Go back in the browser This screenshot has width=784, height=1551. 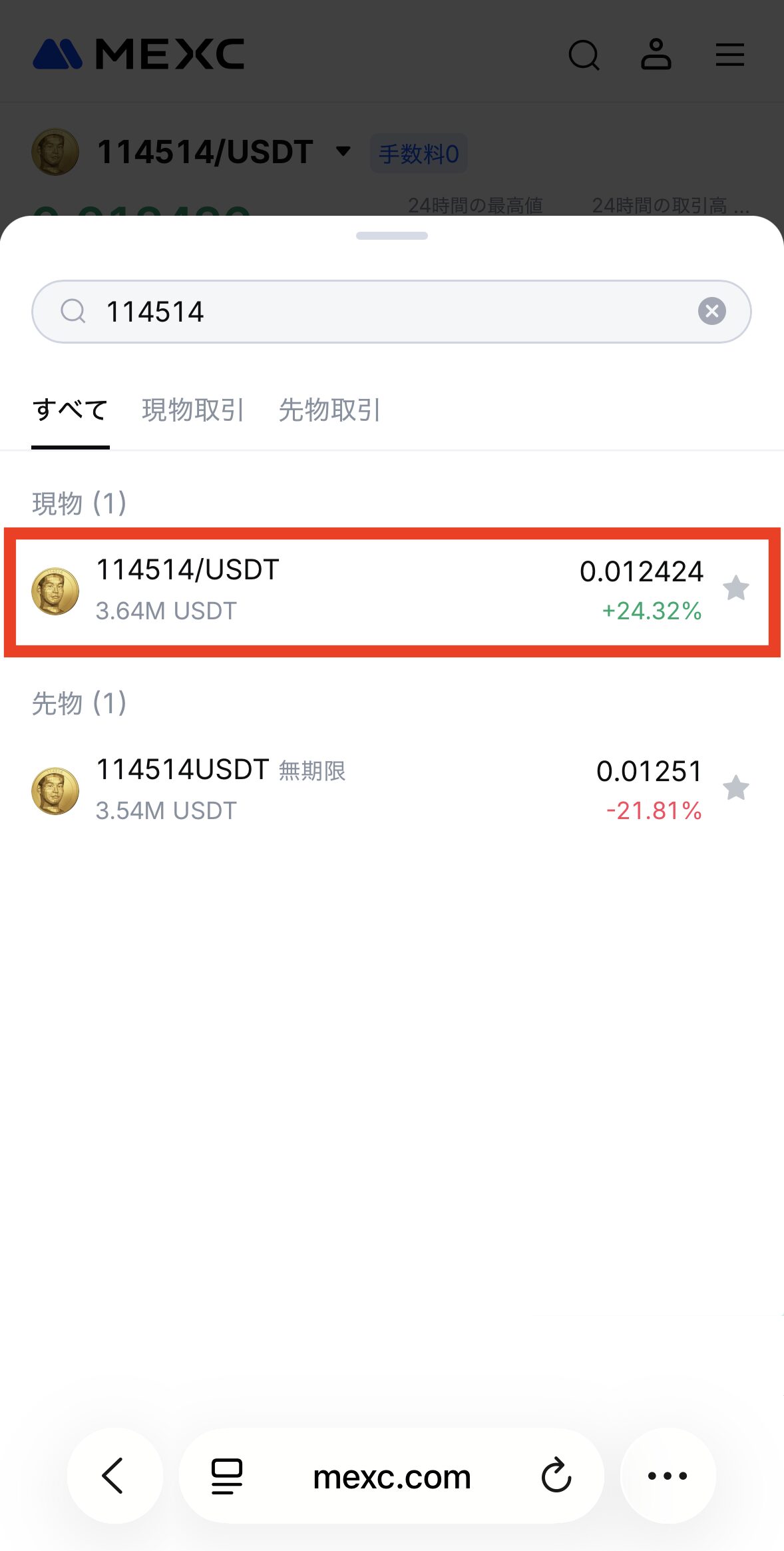[x=114, y=1476]
